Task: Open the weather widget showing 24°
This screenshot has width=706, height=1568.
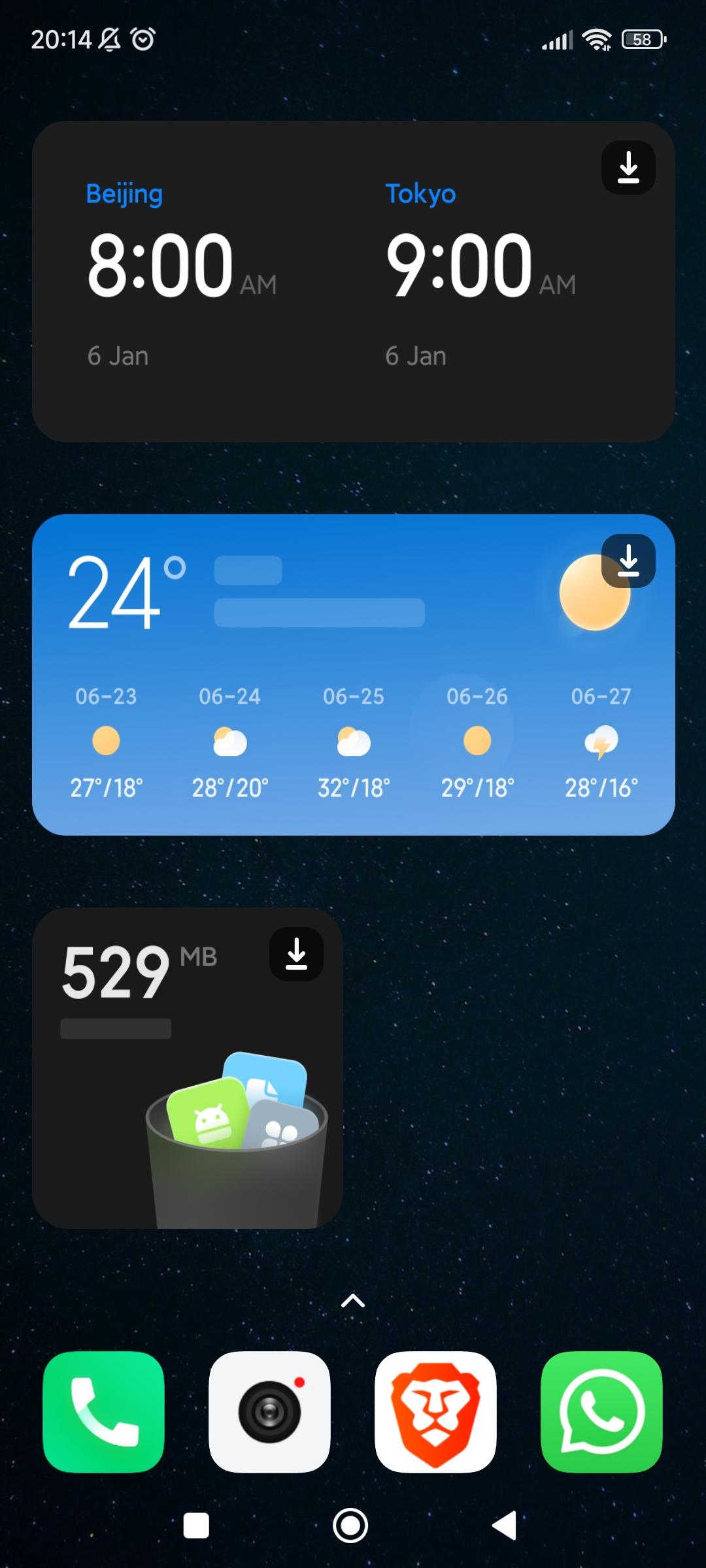Action: (x=354, y=675)
